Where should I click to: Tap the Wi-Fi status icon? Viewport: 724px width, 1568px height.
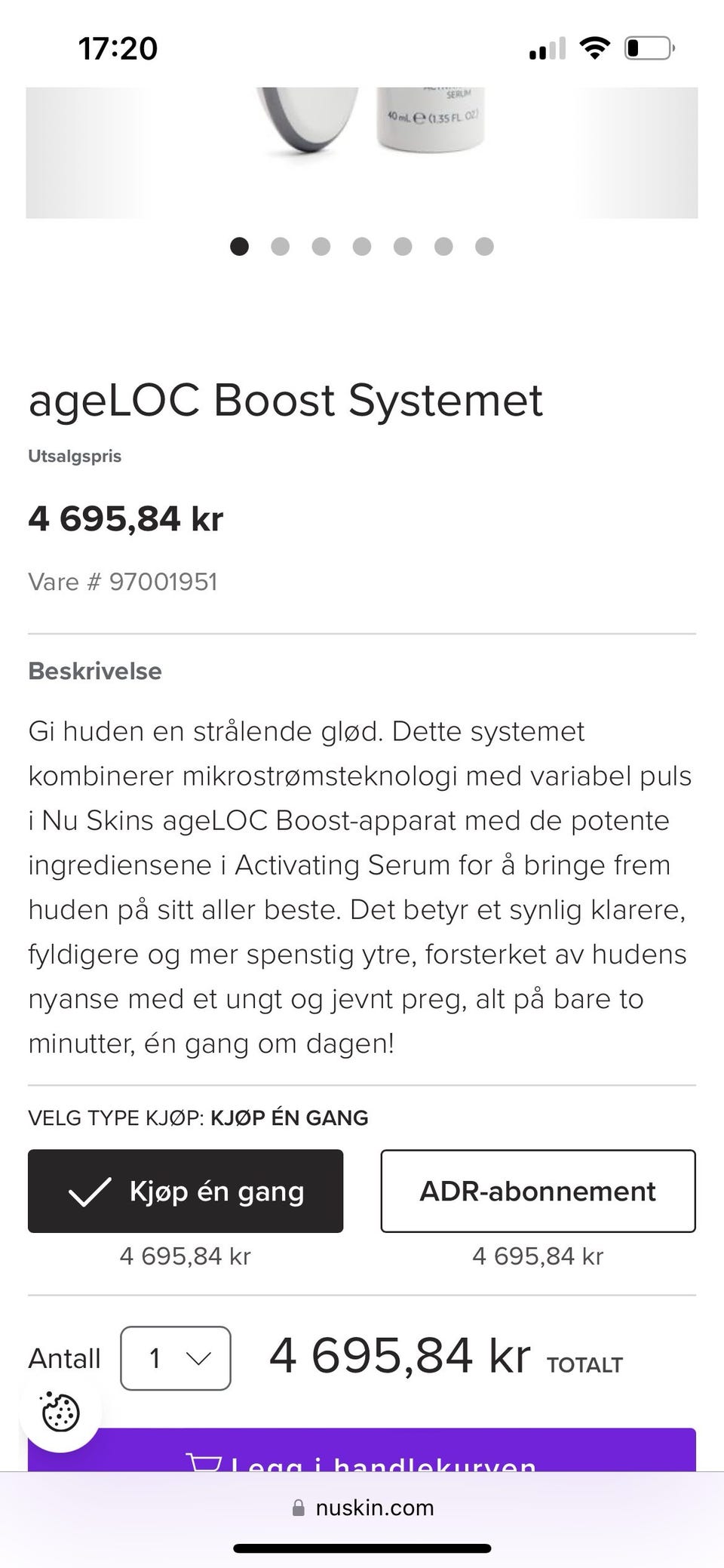(x=595, y=47)
